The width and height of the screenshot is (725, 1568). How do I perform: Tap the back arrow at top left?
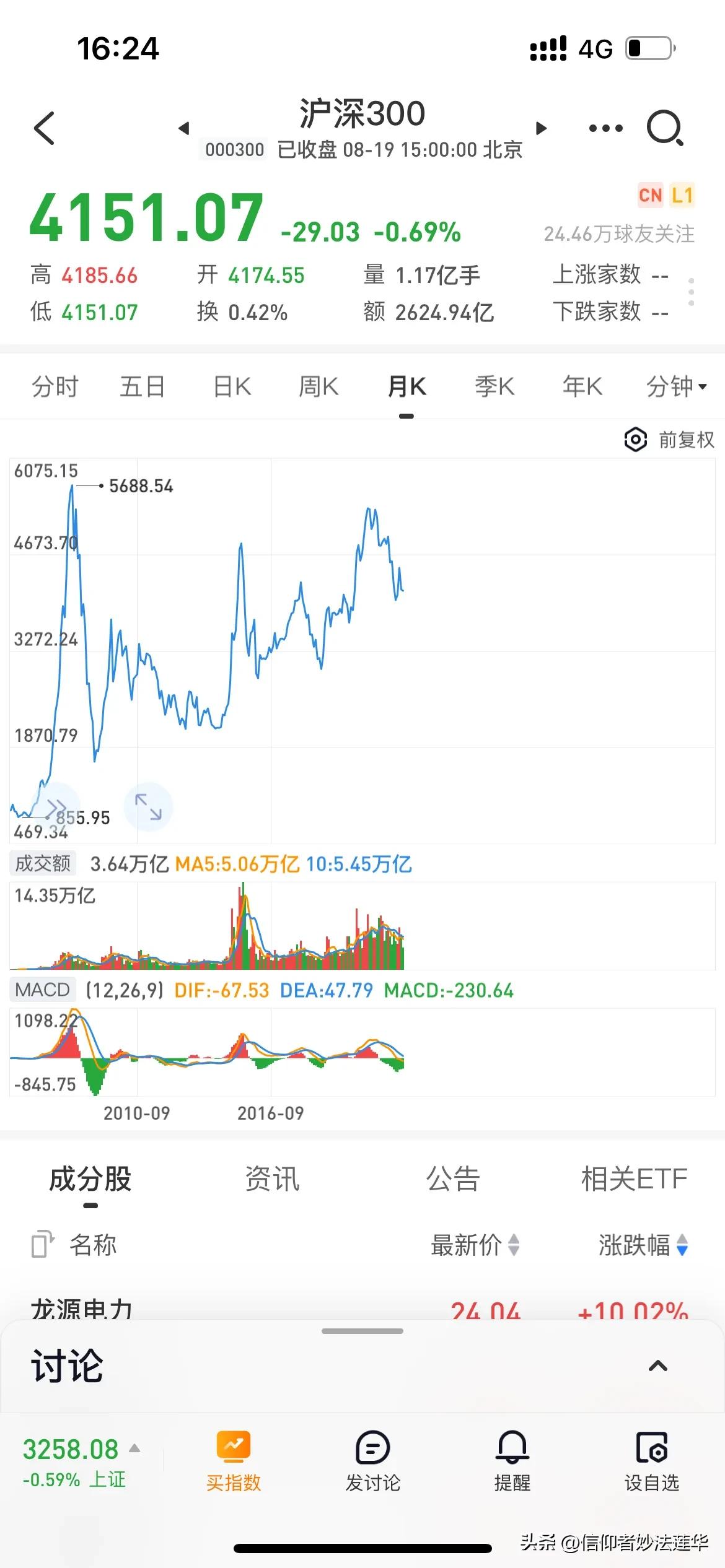(x=43, y=127)
